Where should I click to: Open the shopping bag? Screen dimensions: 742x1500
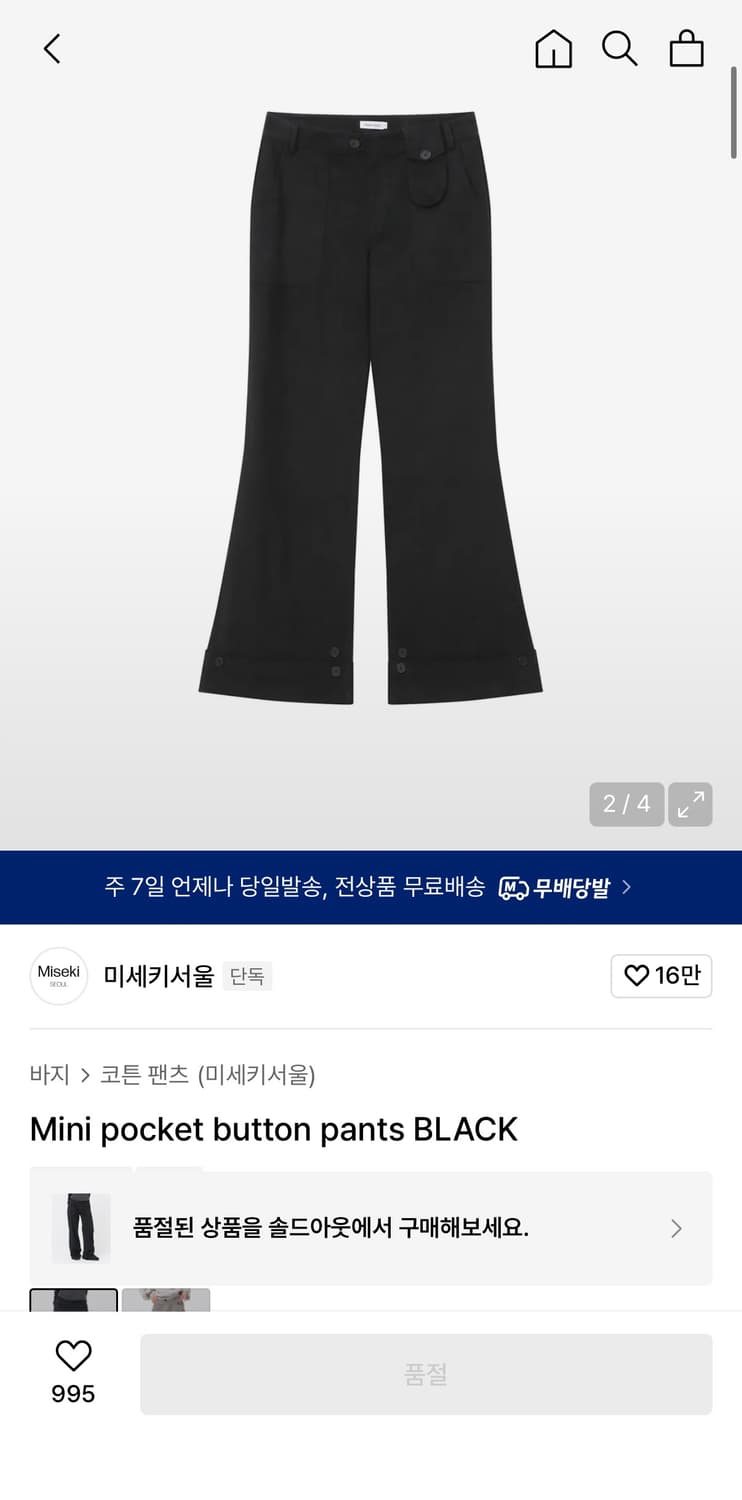tap(687, 48)
